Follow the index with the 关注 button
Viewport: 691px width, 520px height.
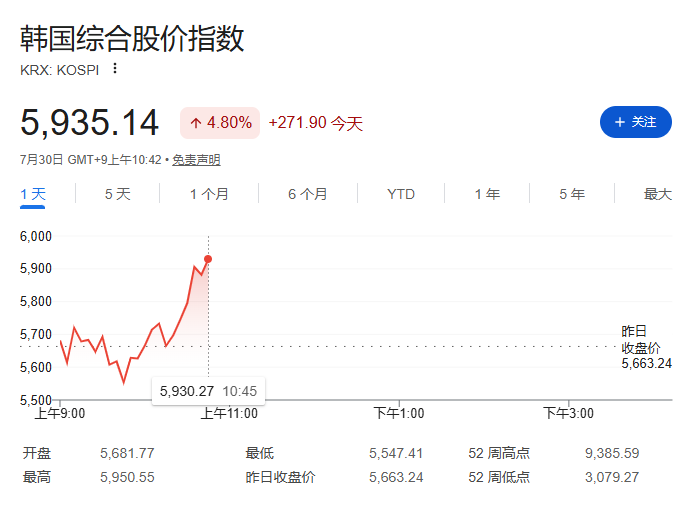(635, 122)
